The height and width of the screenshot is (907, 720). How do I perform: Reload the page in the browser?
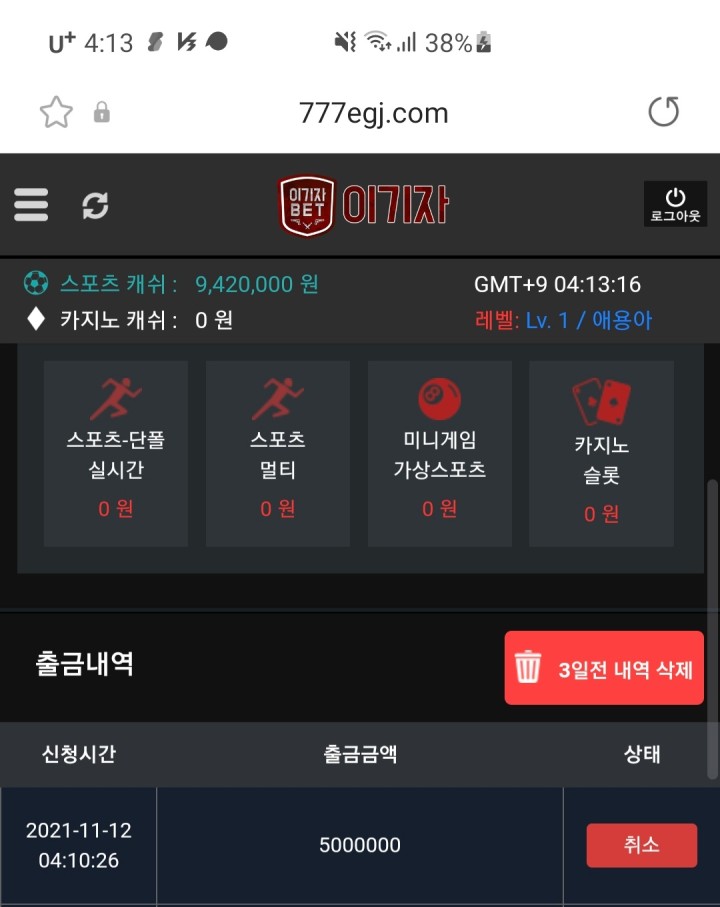663,112
